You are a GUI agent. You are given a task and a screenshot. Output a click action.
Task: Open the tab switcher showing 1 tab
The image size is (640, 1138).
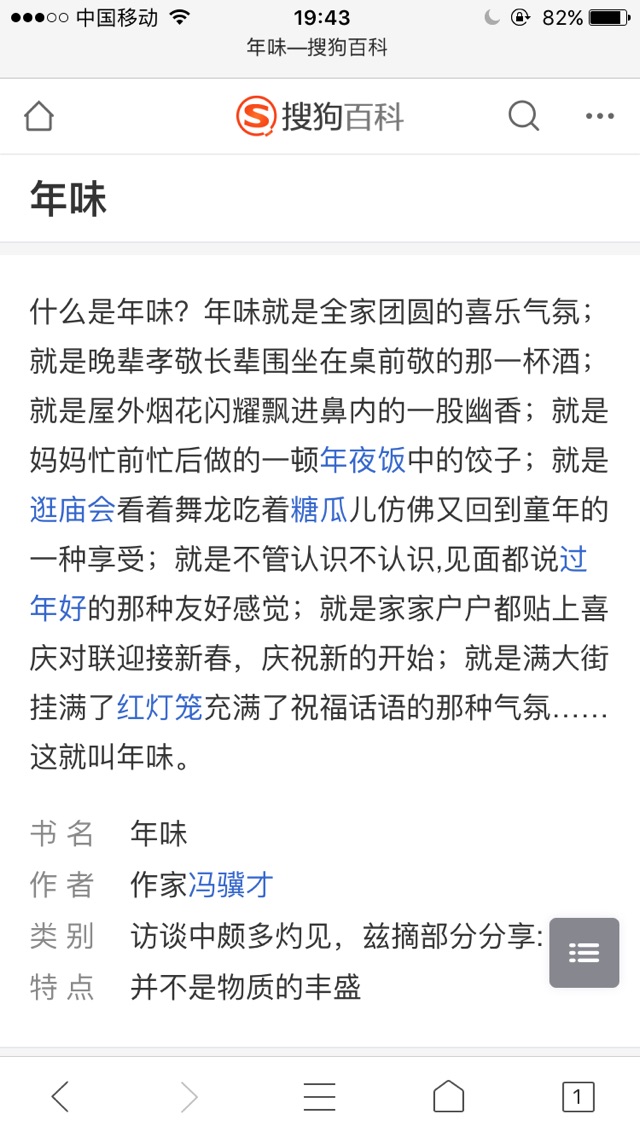point(577,1097)
